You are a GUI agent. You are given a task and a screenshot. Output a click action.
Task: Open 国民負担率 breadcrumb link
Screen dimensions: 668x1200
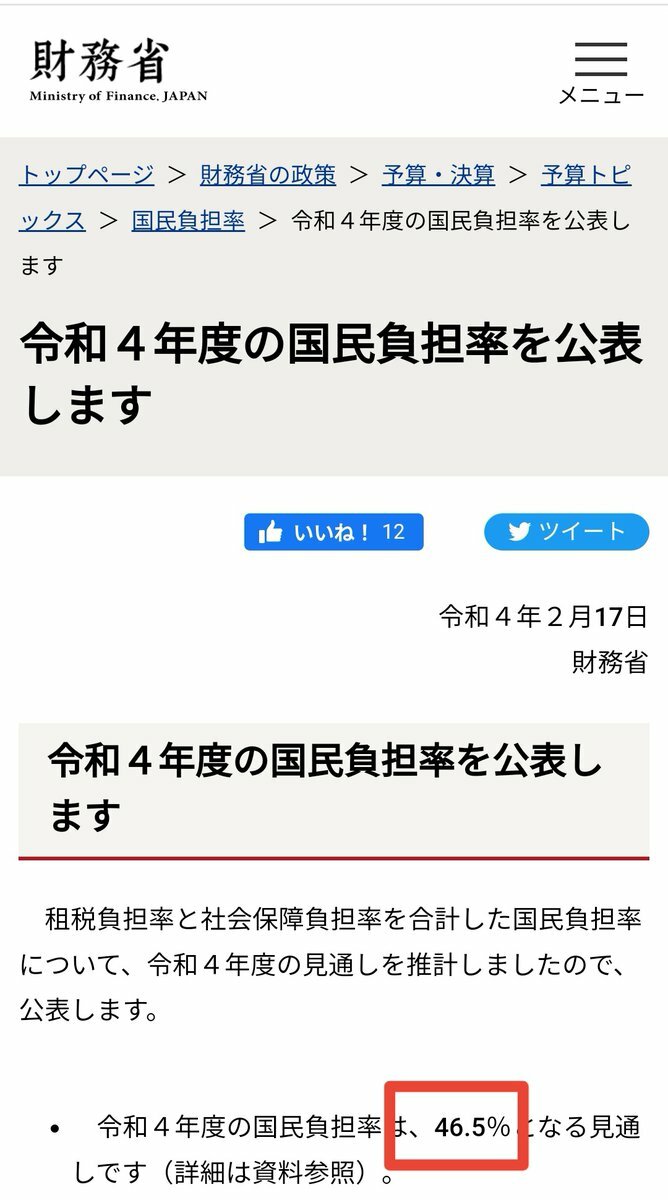188,221
